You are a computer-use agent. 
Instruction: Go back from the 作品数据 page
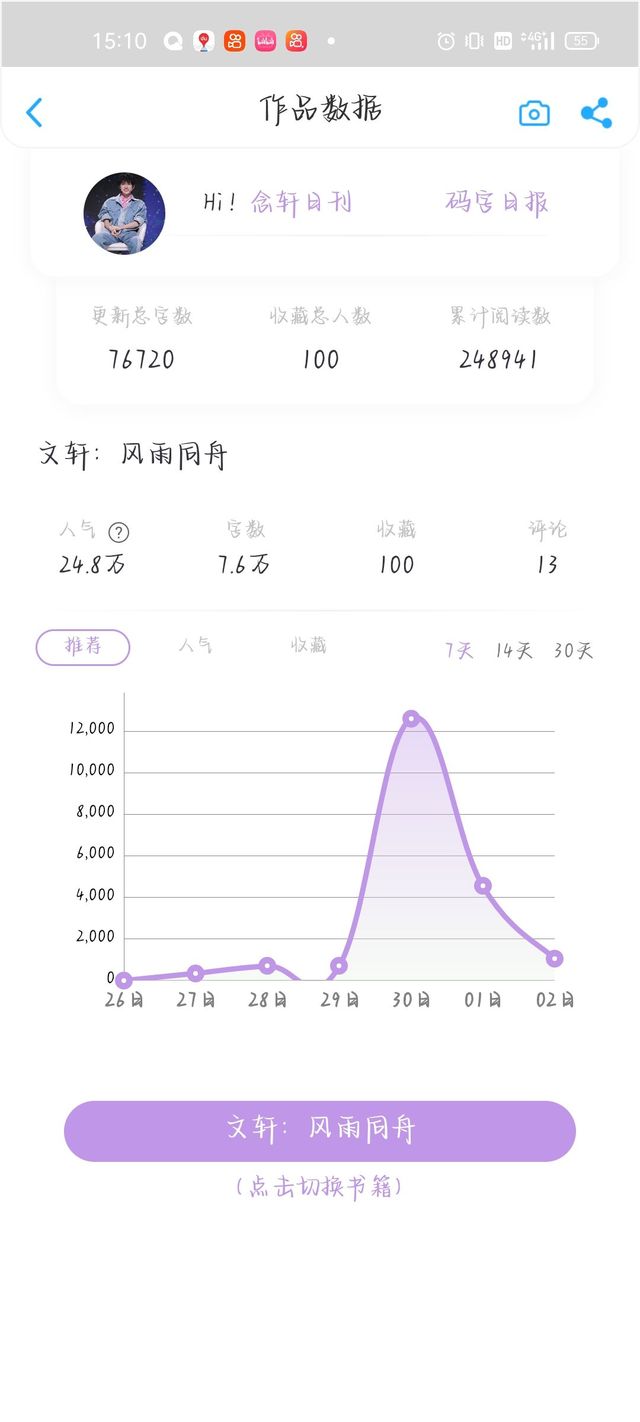34,112
